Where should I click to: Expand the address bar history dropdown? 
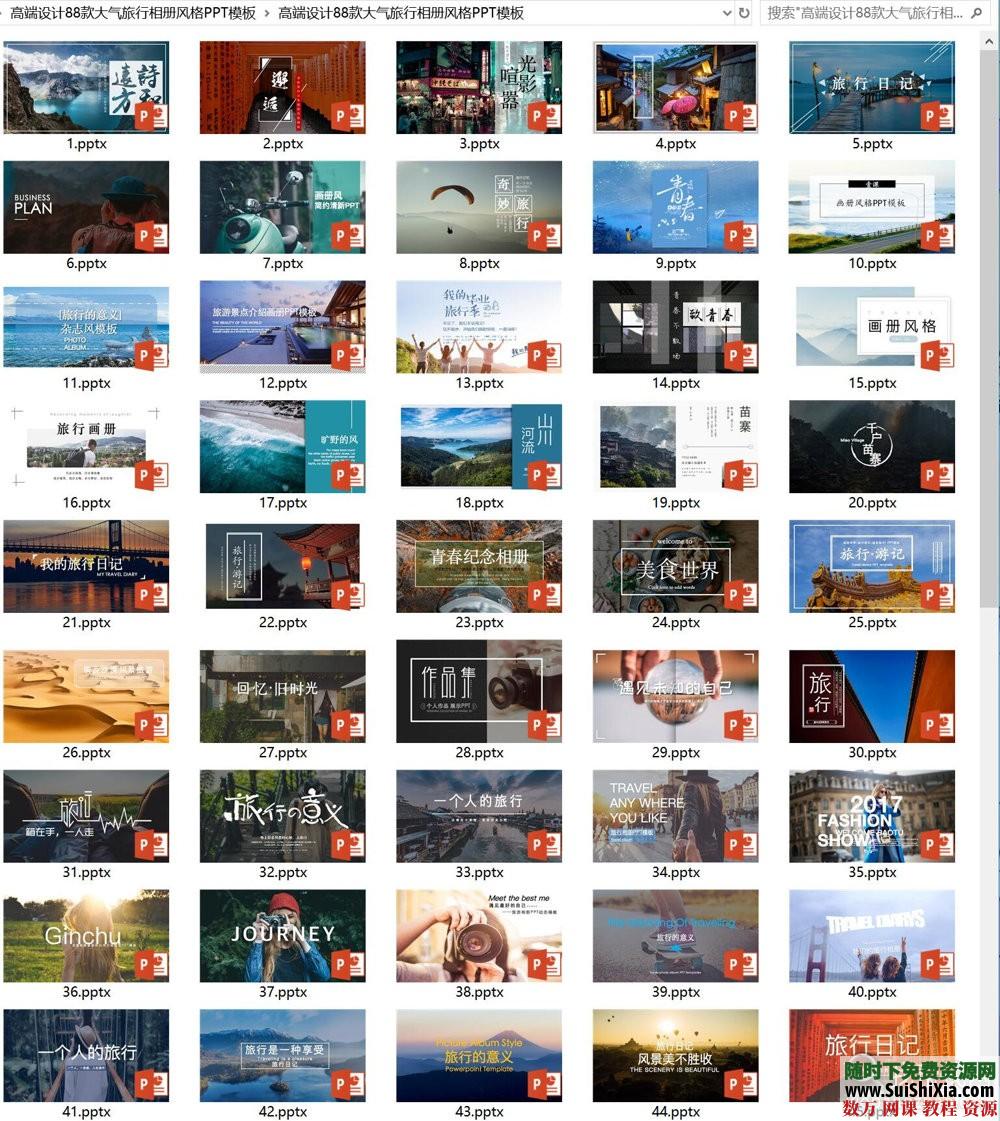click(x=727, y=13)
